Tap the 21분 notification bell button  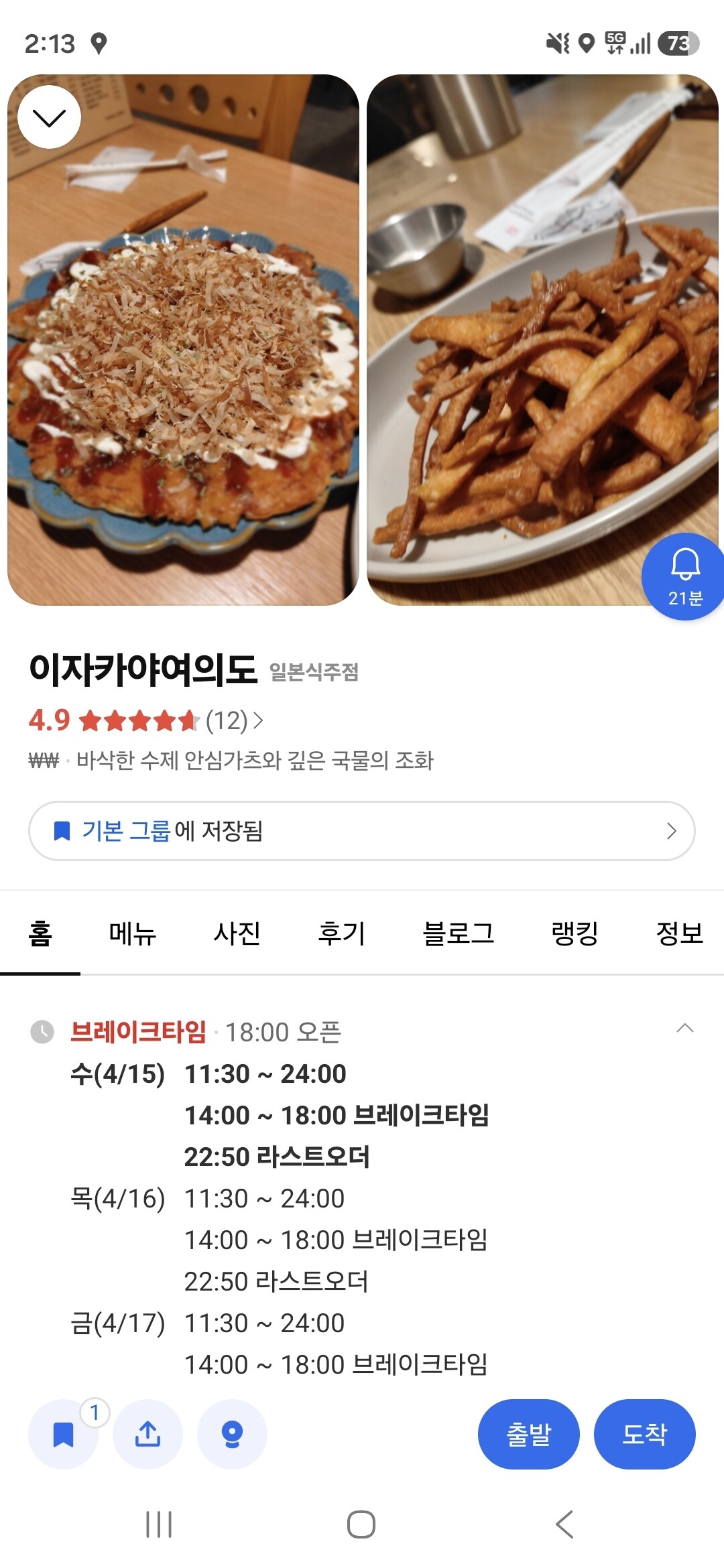pos(684,576)
